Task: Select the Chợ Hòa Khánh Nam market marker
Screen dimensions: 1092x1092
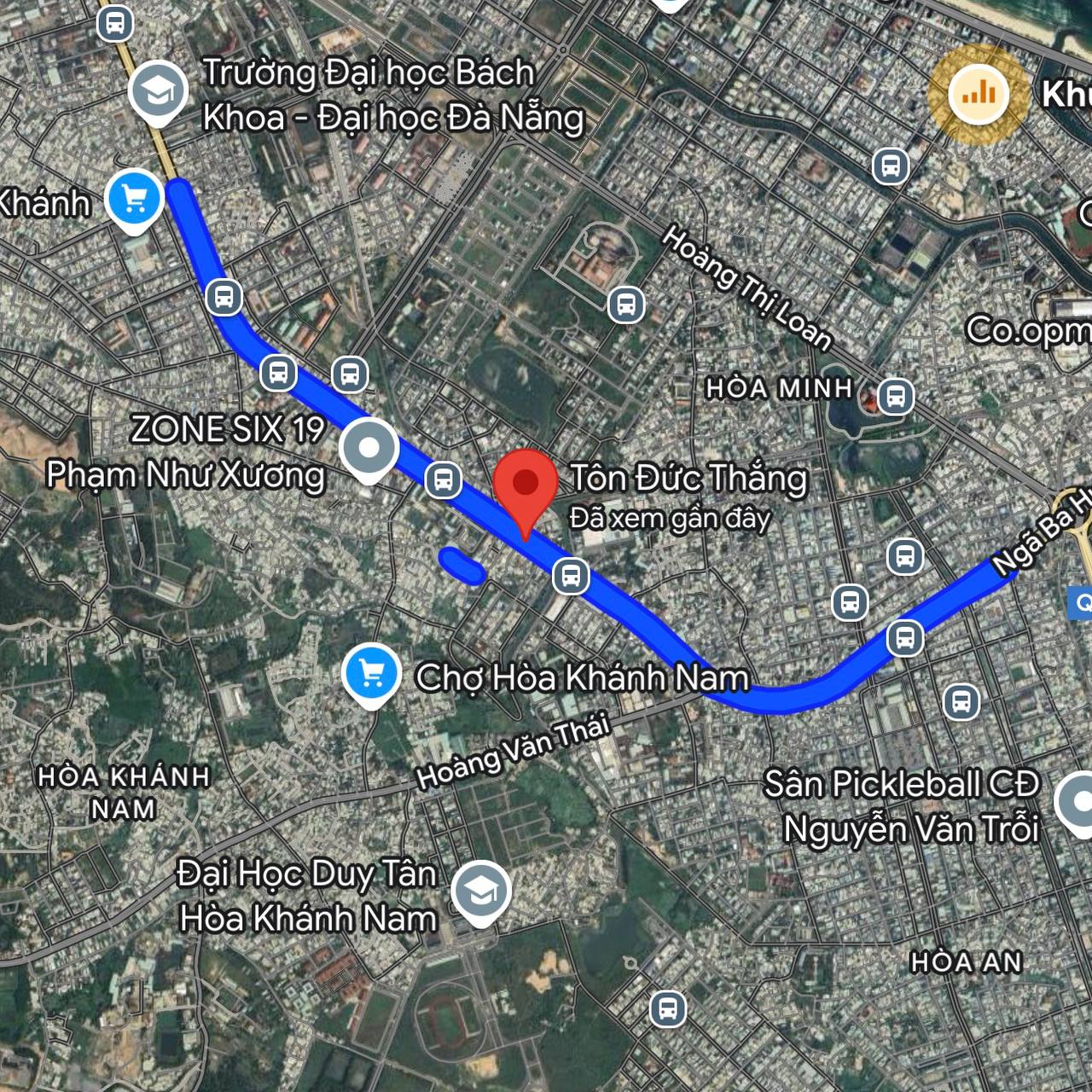Action: (x=371, y=674)
